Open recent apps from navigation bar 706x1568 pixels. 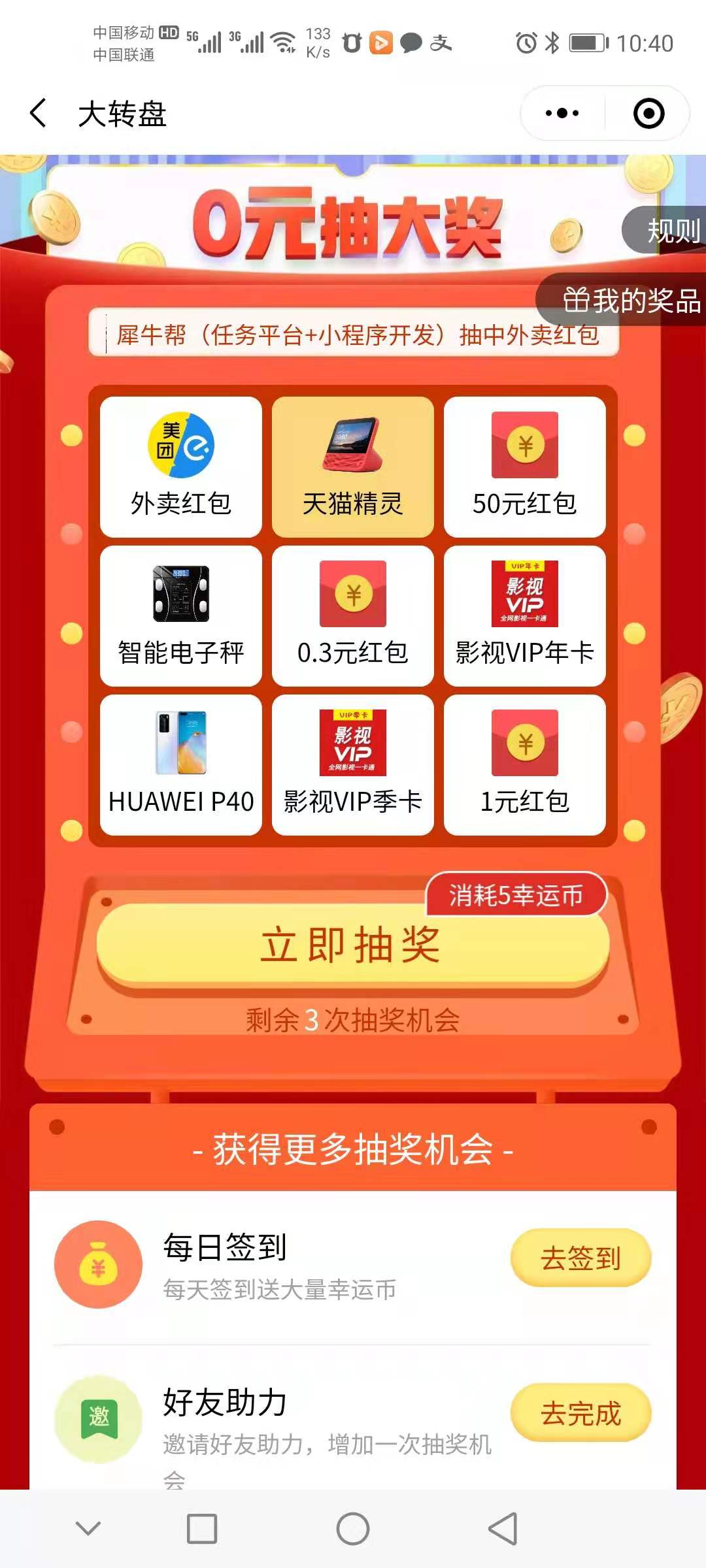[x=201, y=1529]
